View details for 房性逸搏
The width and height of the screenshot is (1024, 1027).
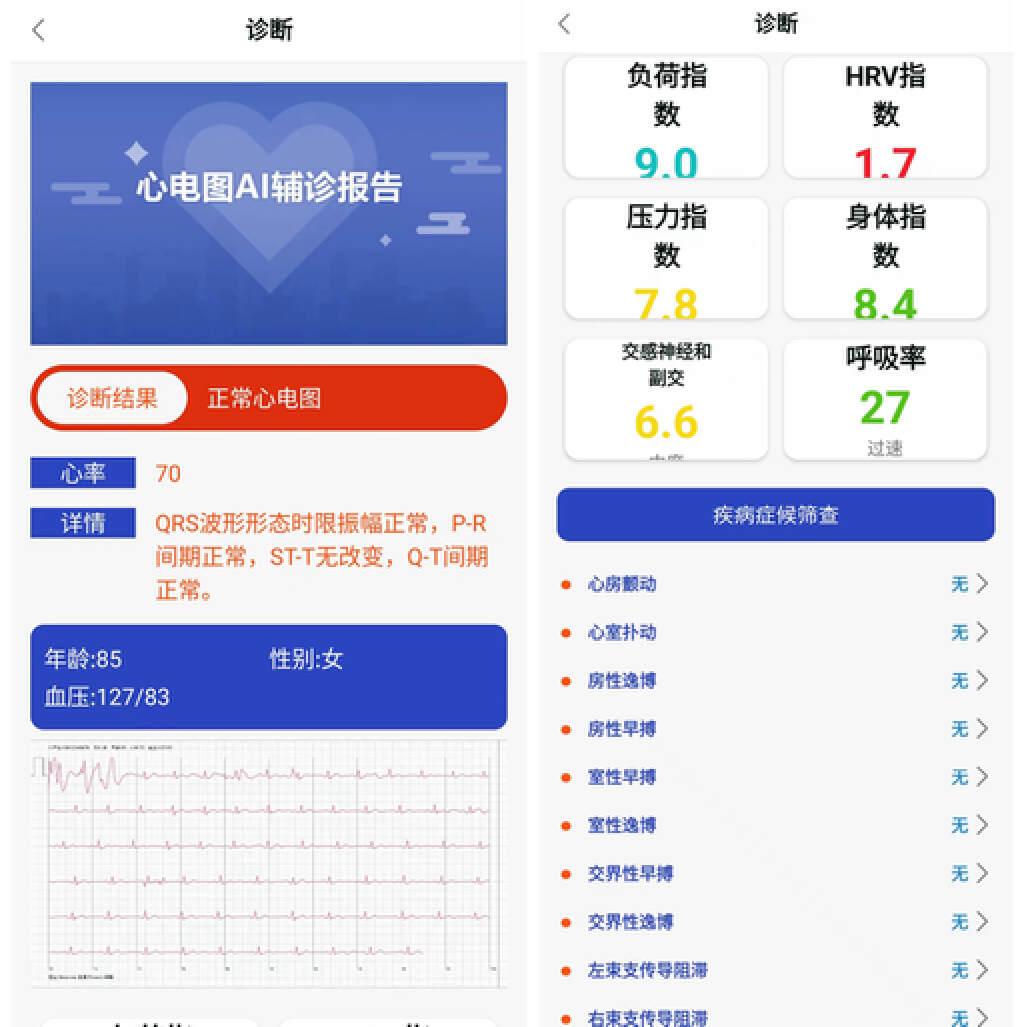[x=775, y=681]
